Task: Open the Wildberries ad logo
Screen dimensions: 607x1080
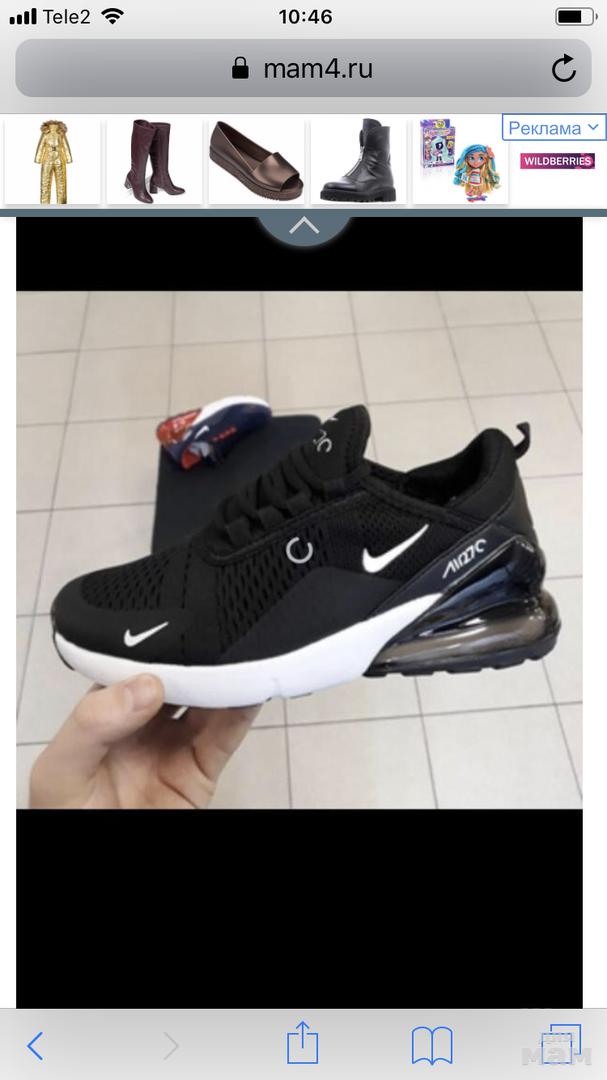Action: [557, 161]
